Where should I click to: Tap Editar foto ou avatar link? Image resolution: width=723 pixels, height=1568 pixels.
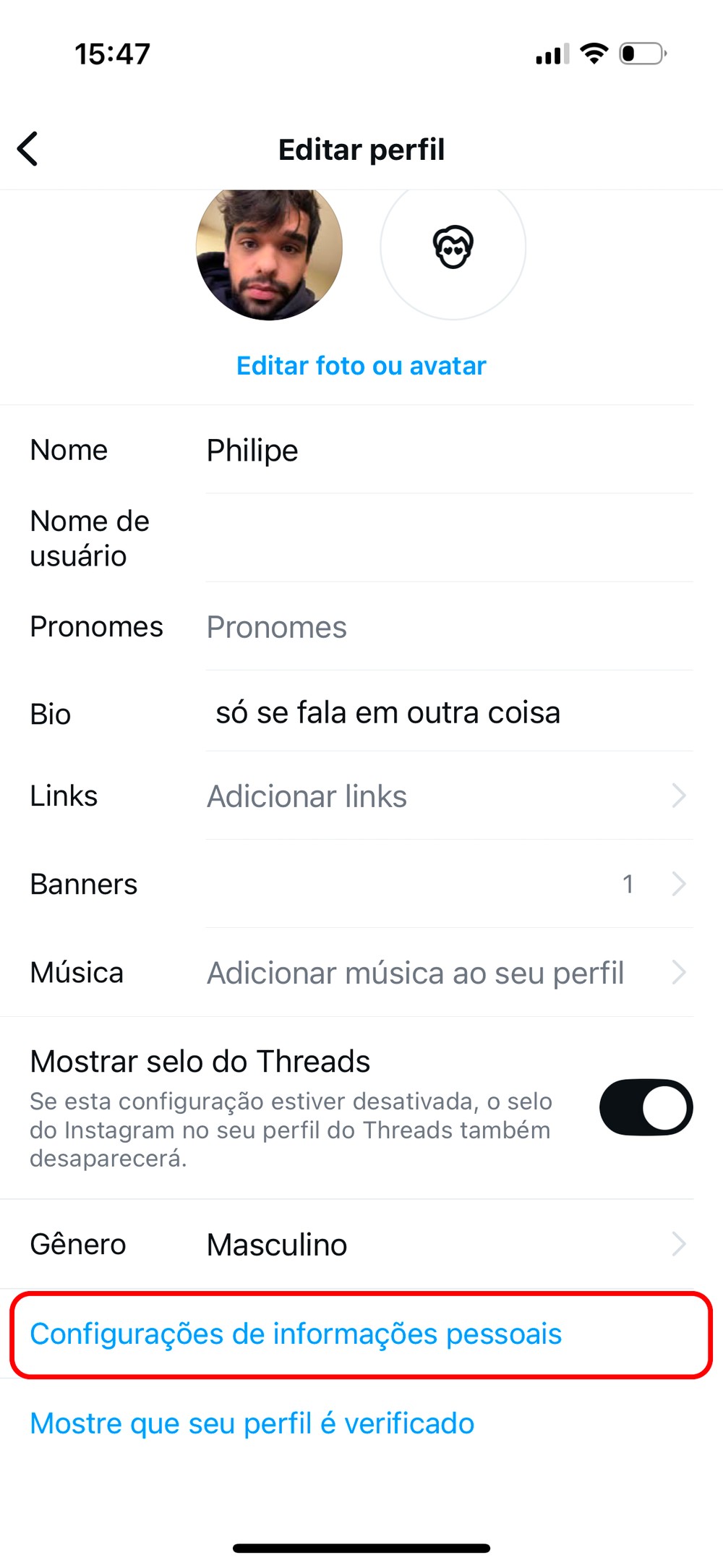coord(361,366)
